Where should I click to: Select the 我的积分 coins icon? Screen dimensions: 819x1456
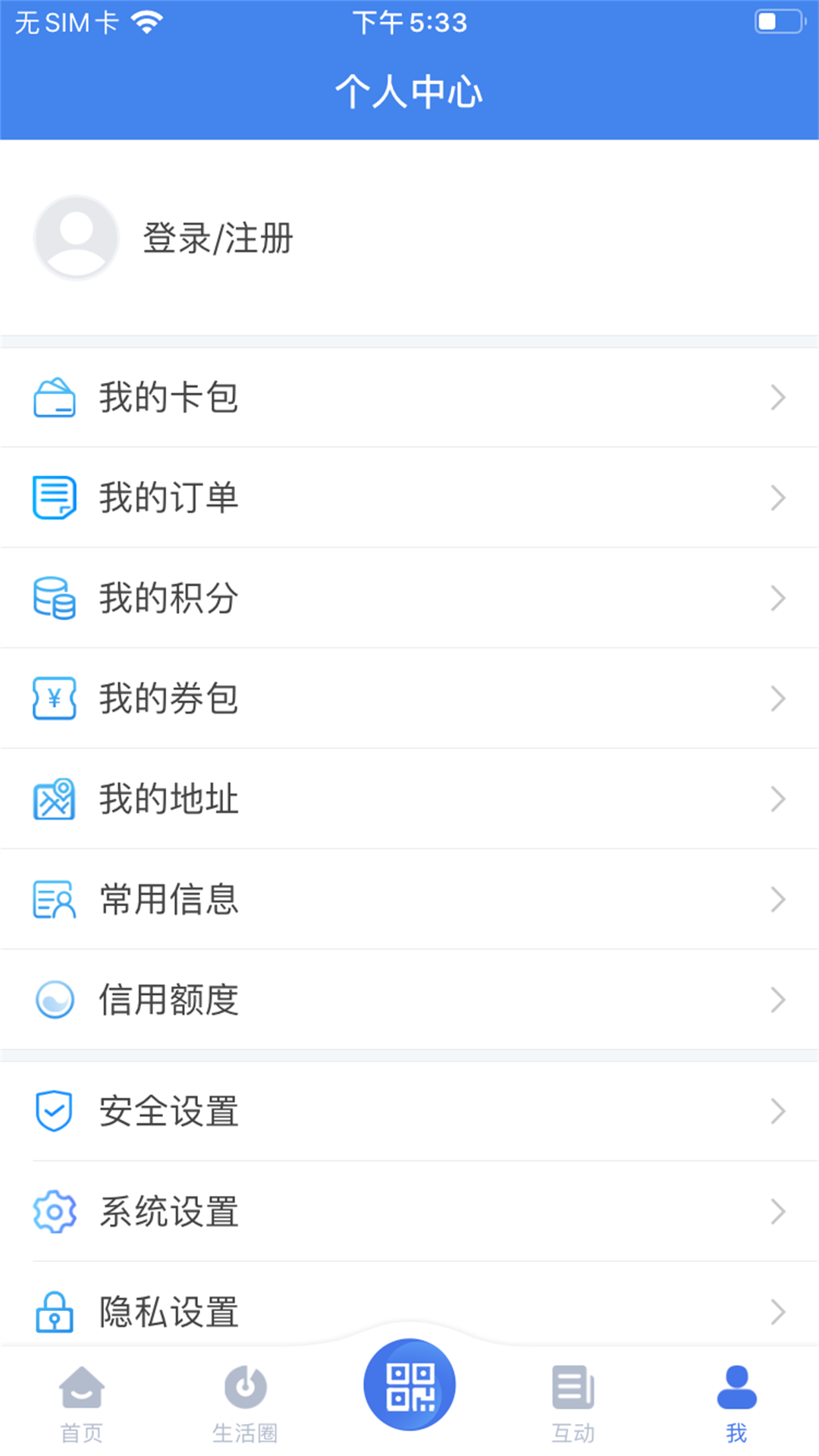tap(54, 598)
